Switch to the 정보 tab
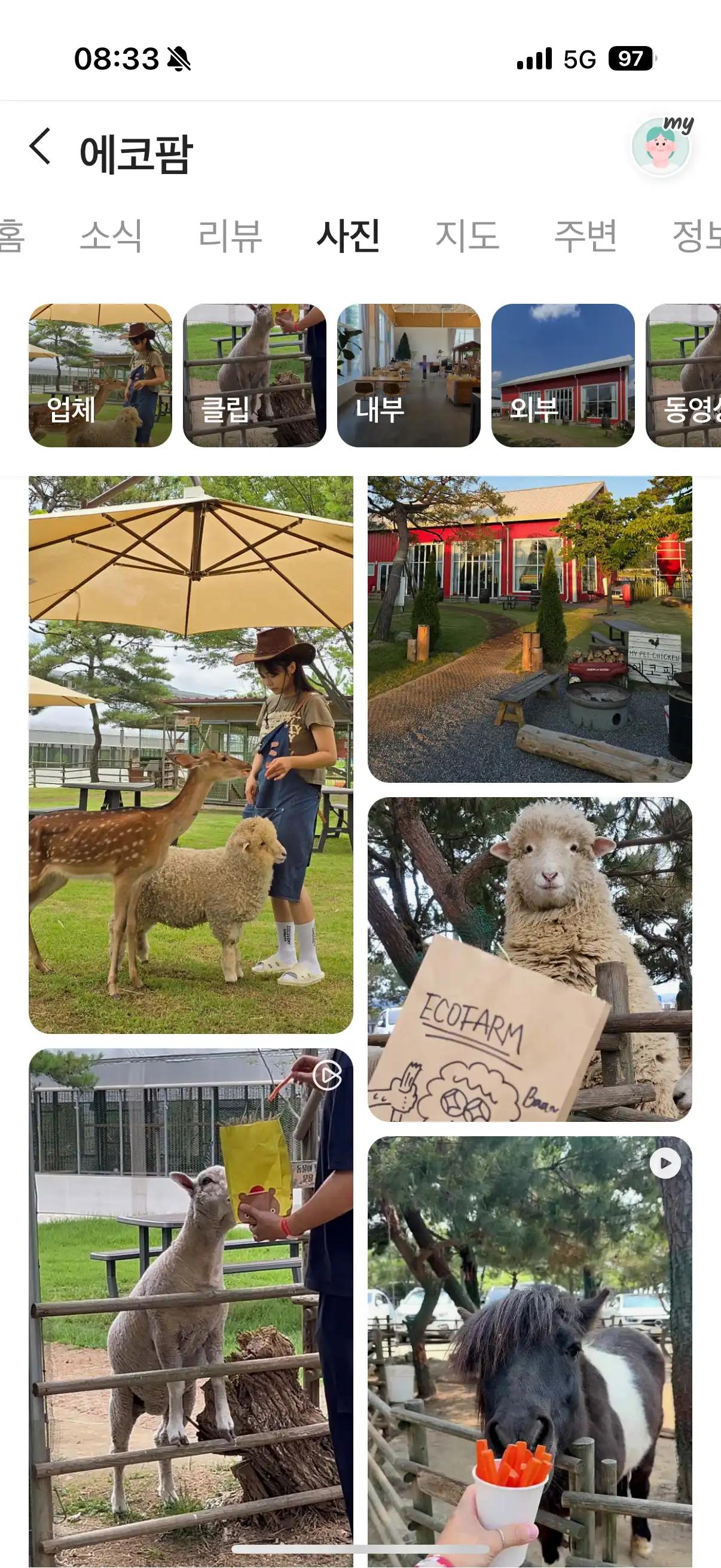721x1568 pixels. pos(696,236)
